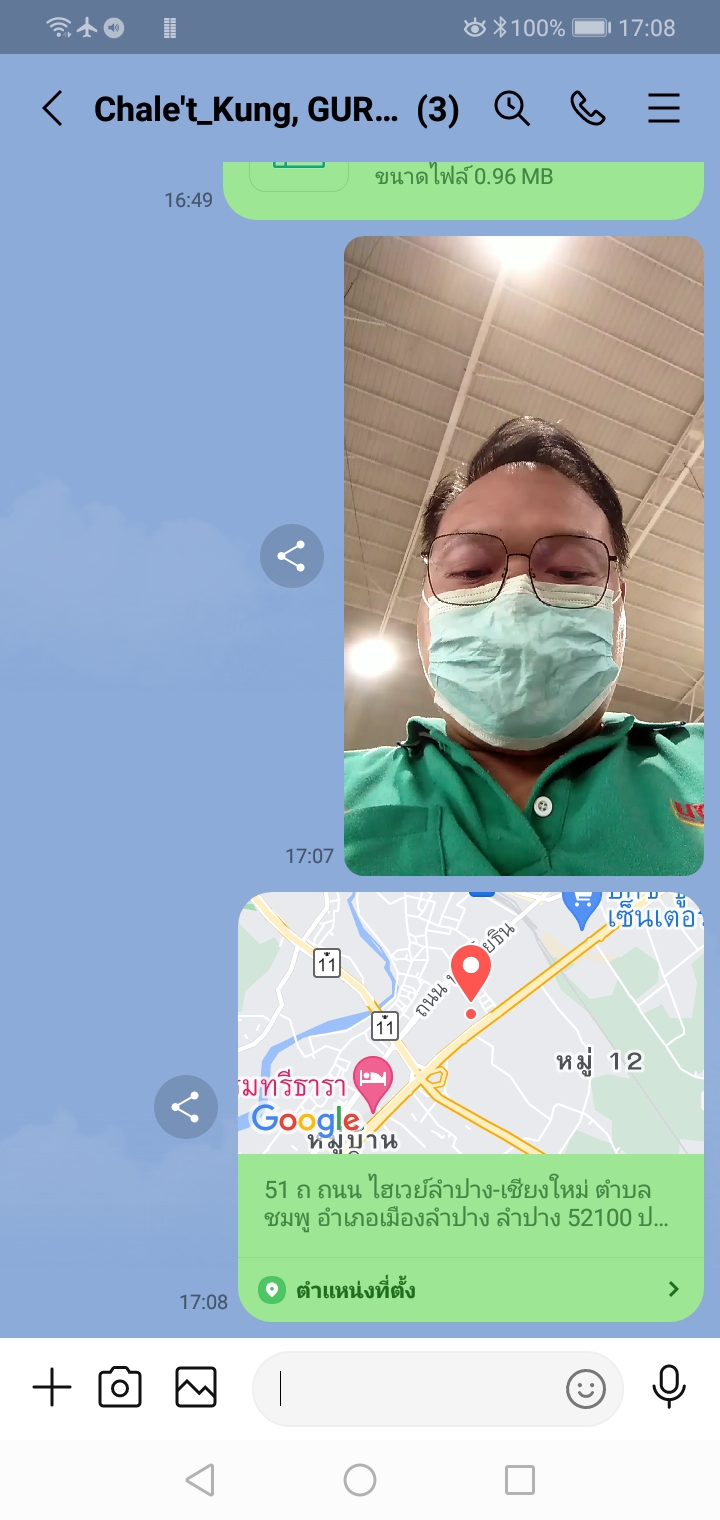Open the plus attachment menu
Screen dimensions: 720x1520
pos(52,1388)
